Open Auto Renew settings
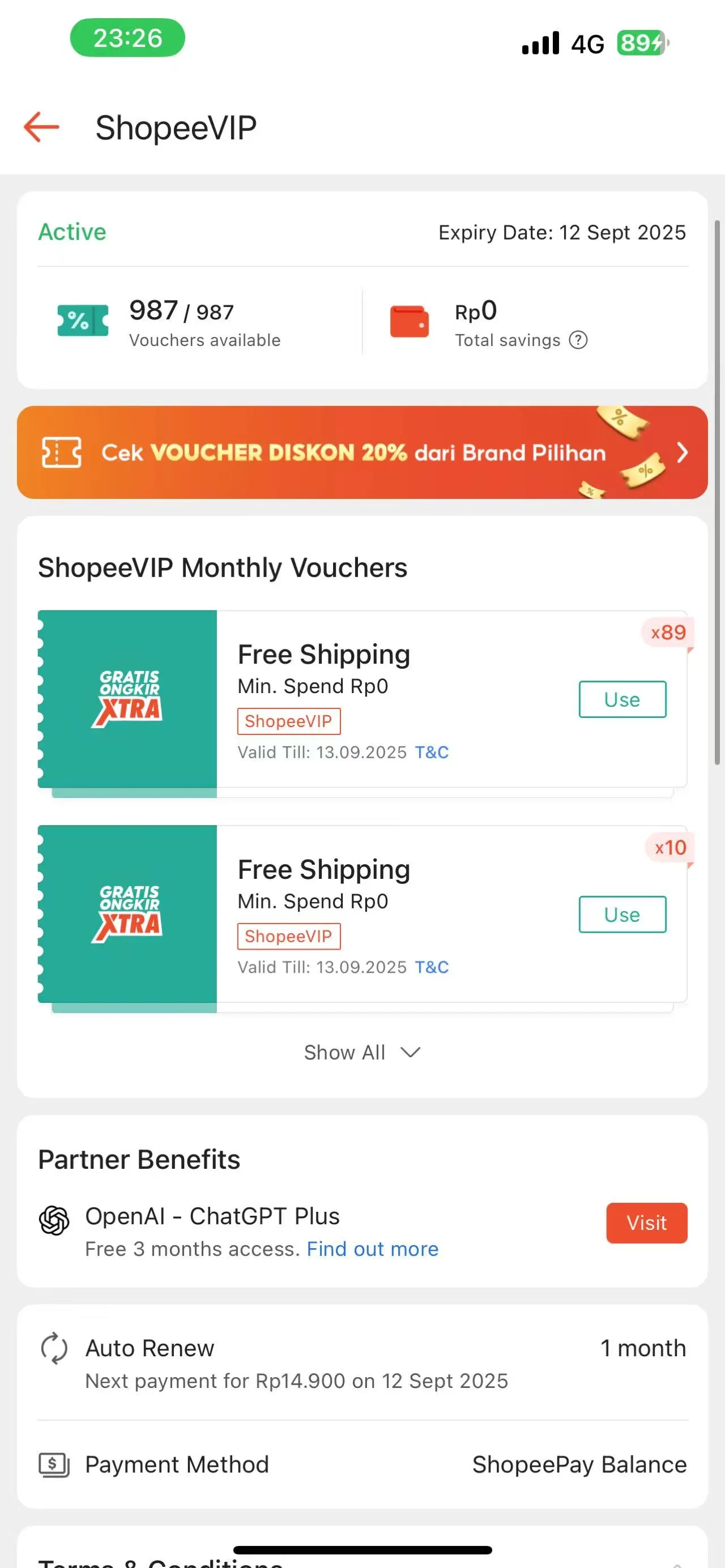The width and height of the screenshot is (725, 1568). [361, 1364]
